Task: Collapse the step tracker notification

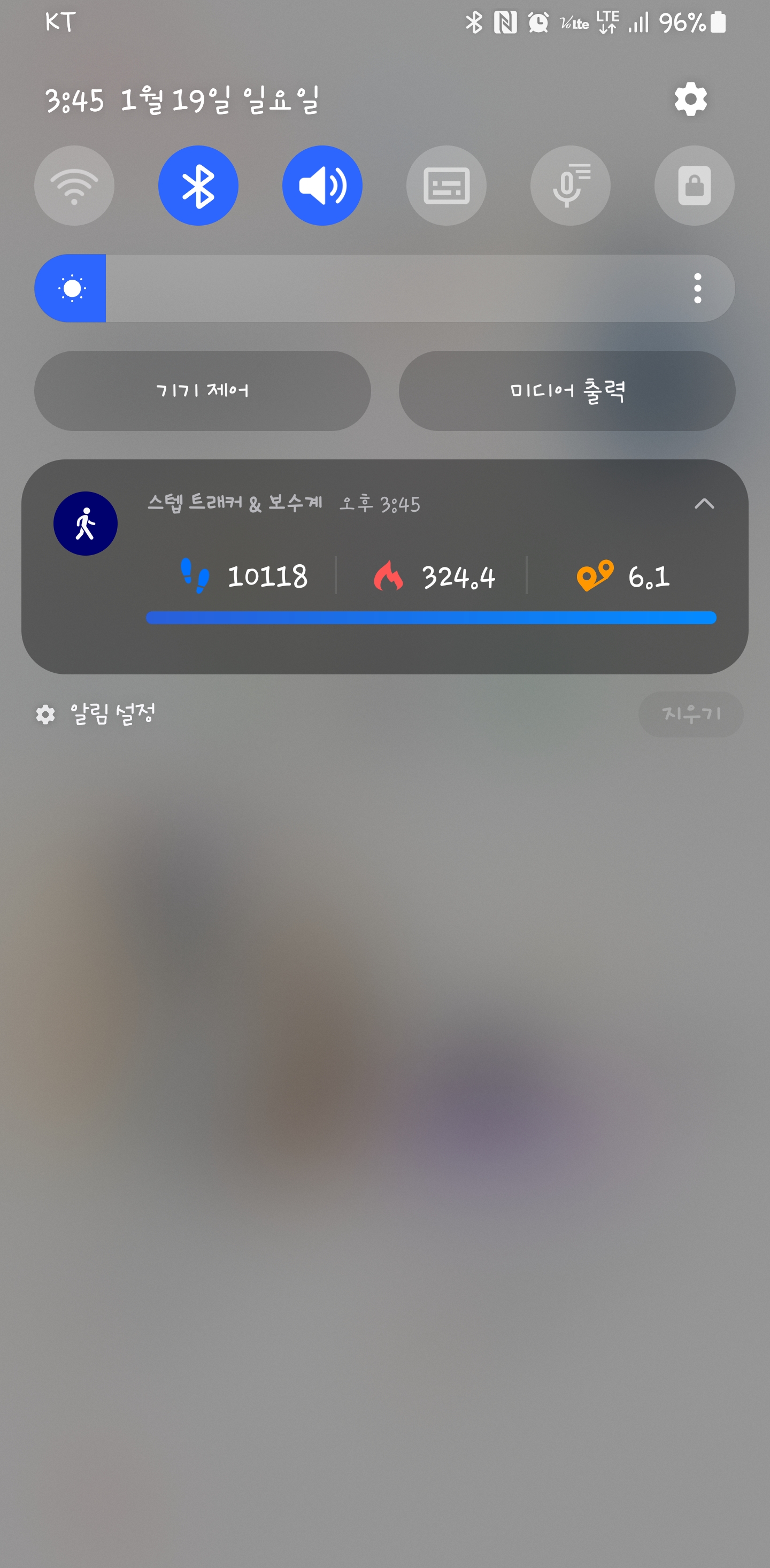Action: click(x=704, y=504)
